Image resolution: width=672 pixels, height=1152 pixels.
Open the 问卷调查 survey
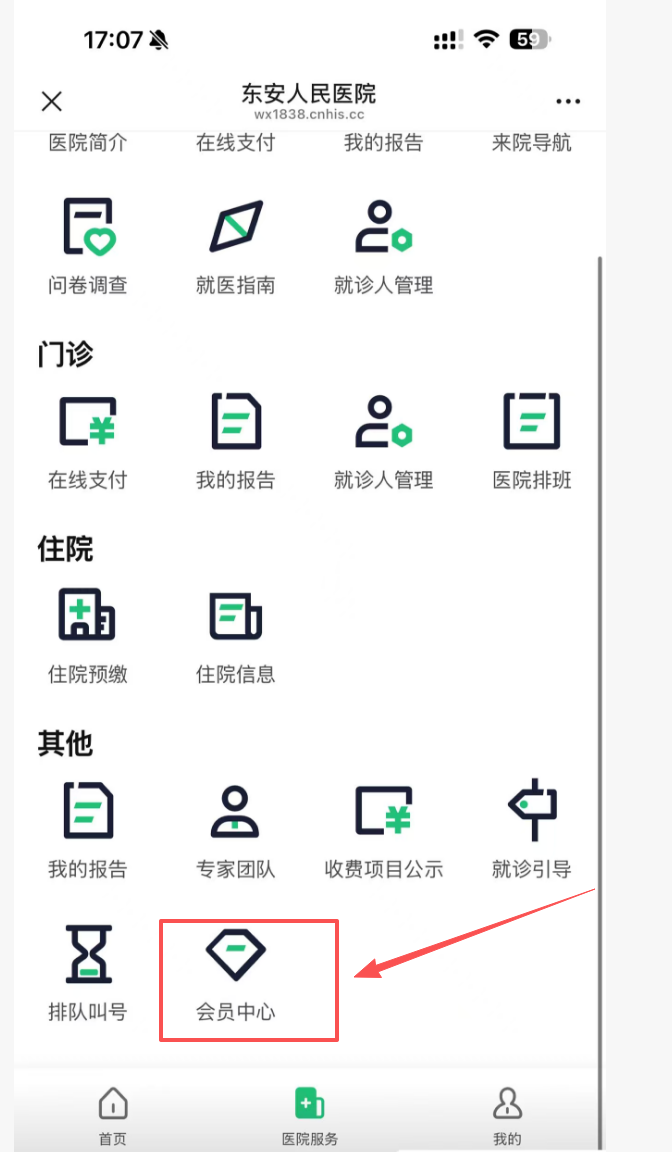(88, 245)
